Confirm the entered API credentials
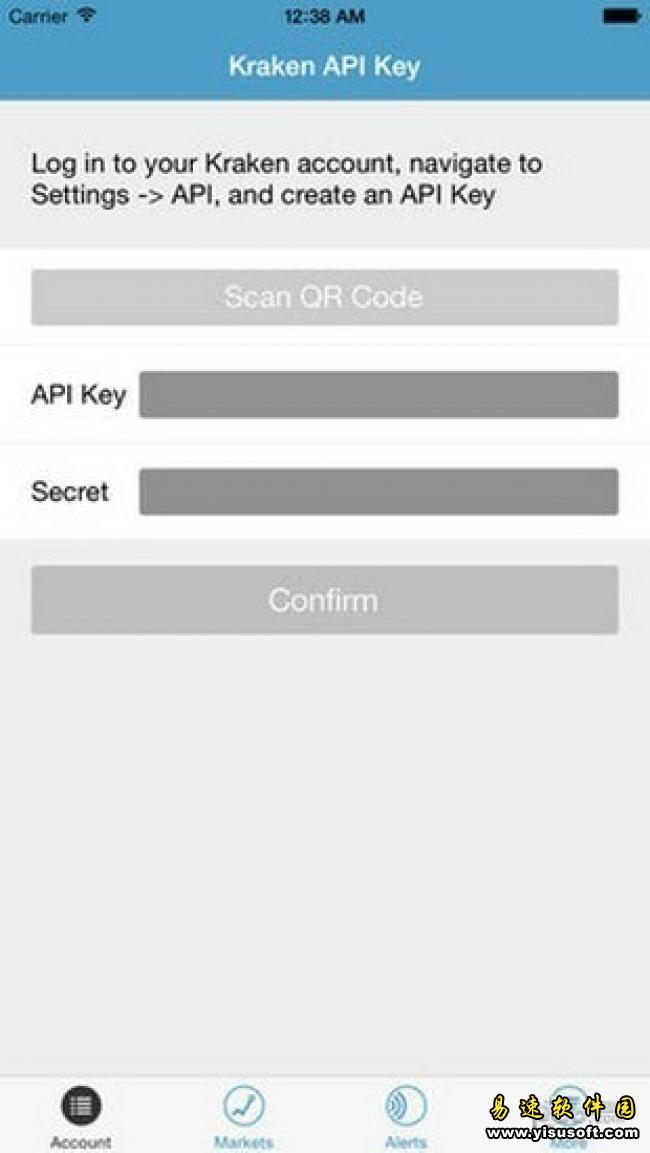 [x=324, y=600]
